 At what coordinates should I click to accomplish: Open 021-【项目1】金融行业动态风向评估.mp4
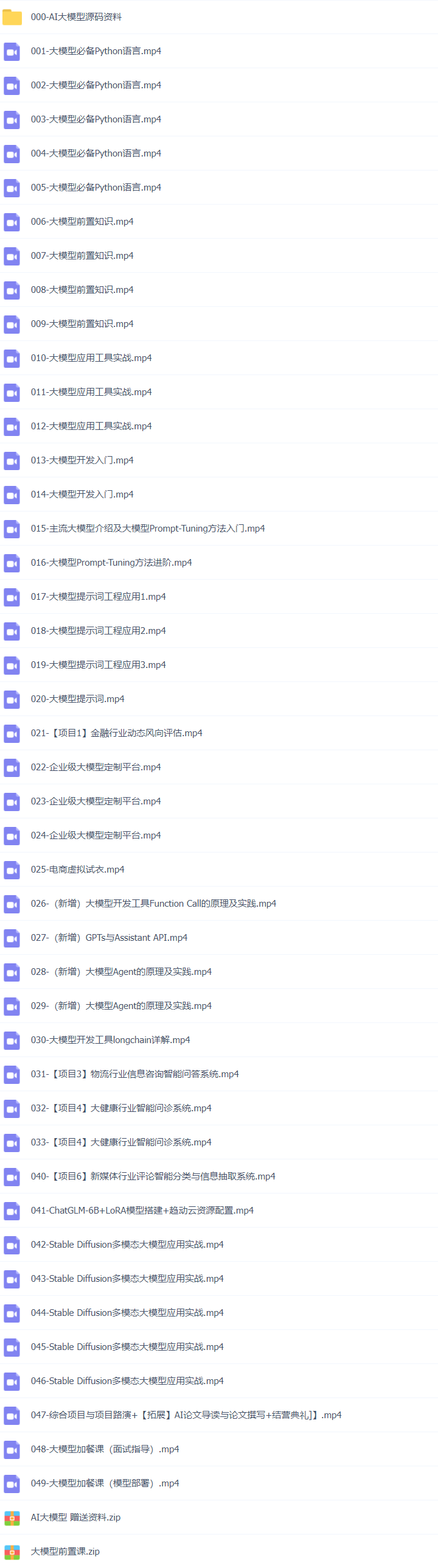click(116, 733)
